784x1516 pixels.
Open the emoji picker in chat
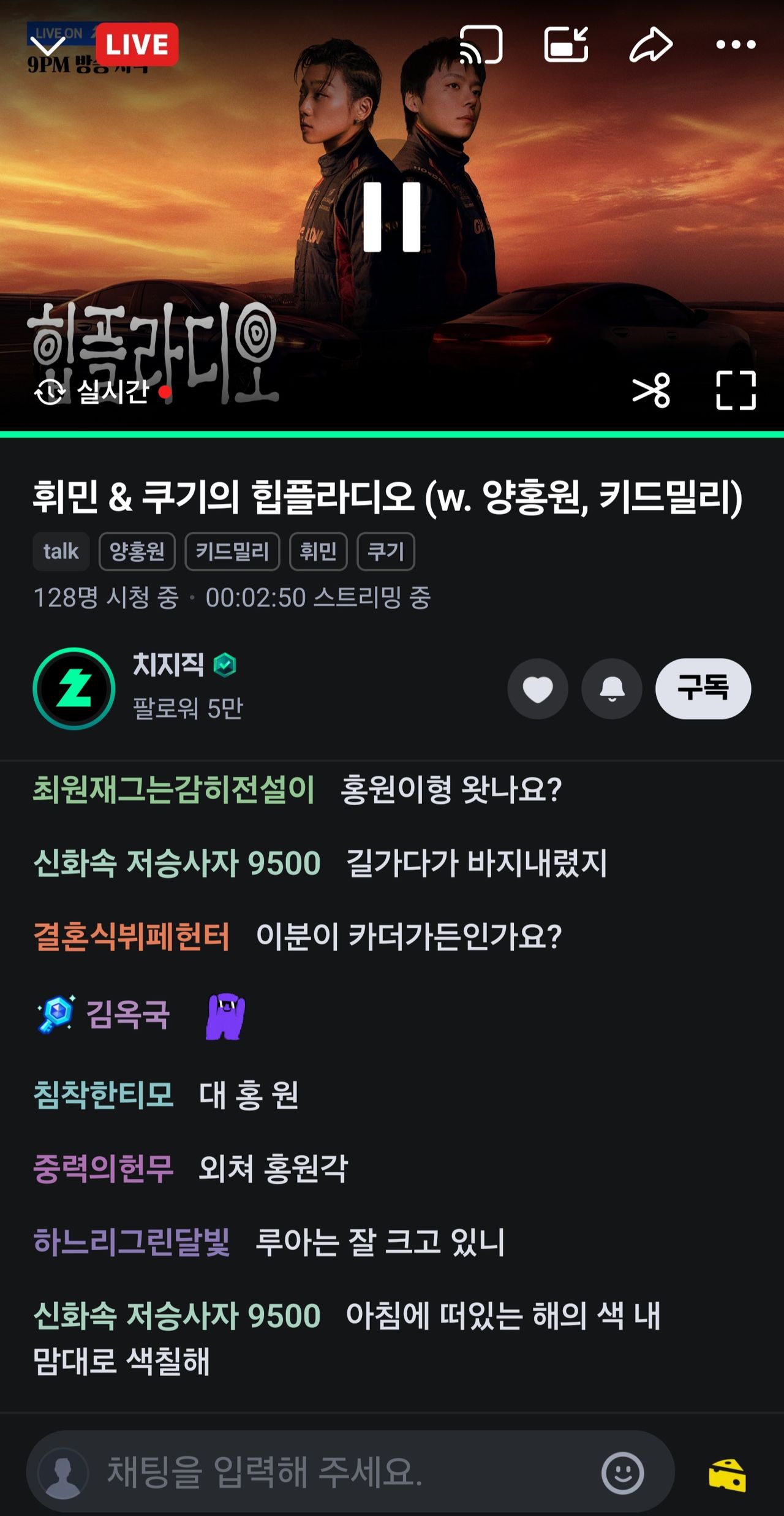pos(622,1473)
